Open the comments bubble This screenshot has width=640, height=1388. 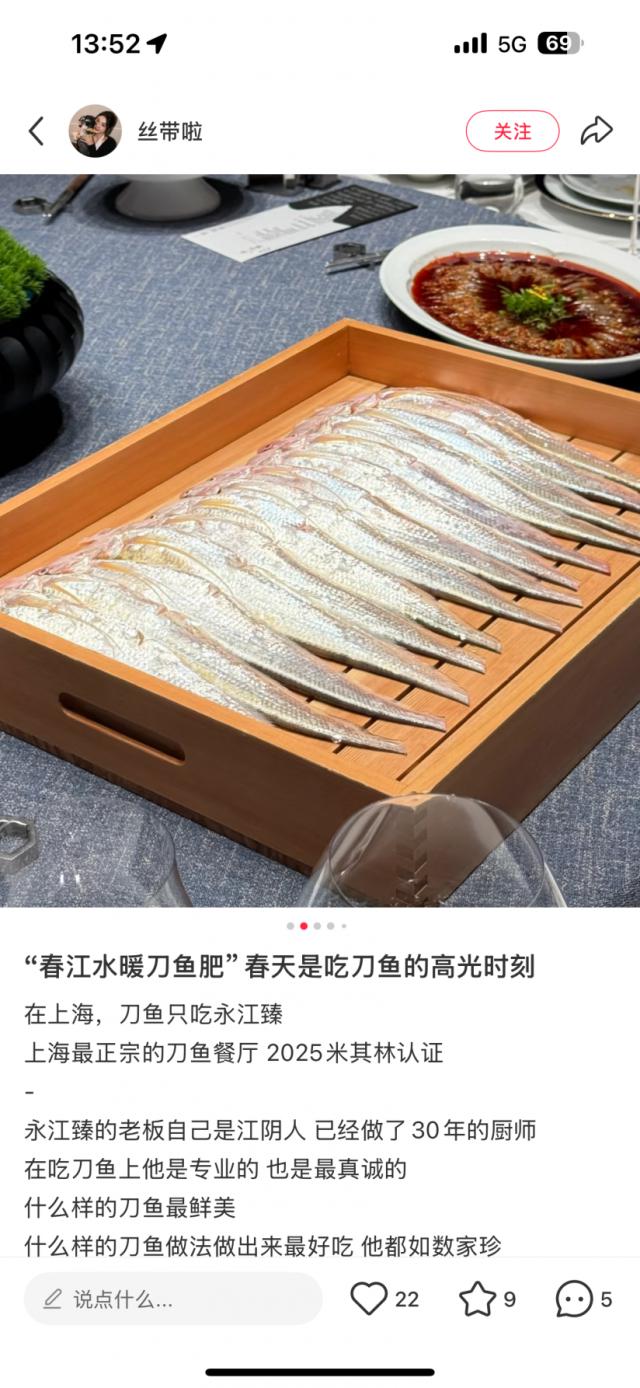[574, 1299]
